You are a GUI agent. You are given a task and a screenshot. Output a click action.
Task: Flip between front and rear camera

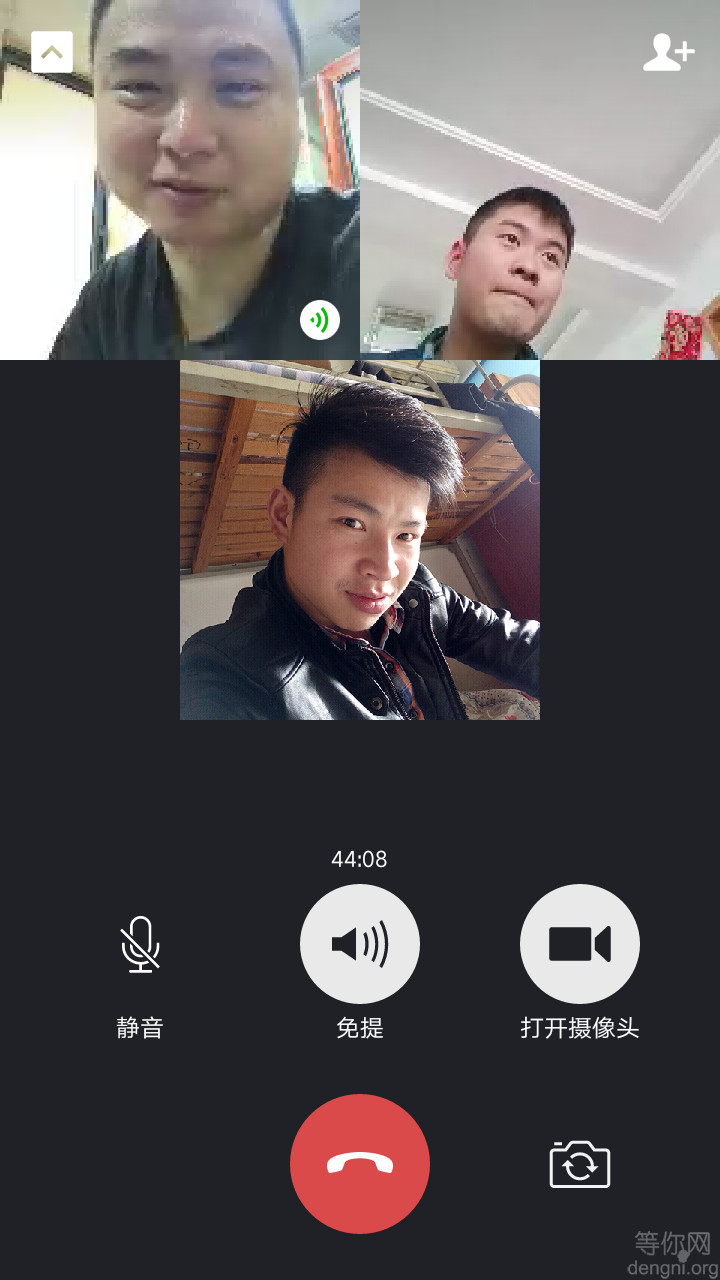tap(580, 1164)
